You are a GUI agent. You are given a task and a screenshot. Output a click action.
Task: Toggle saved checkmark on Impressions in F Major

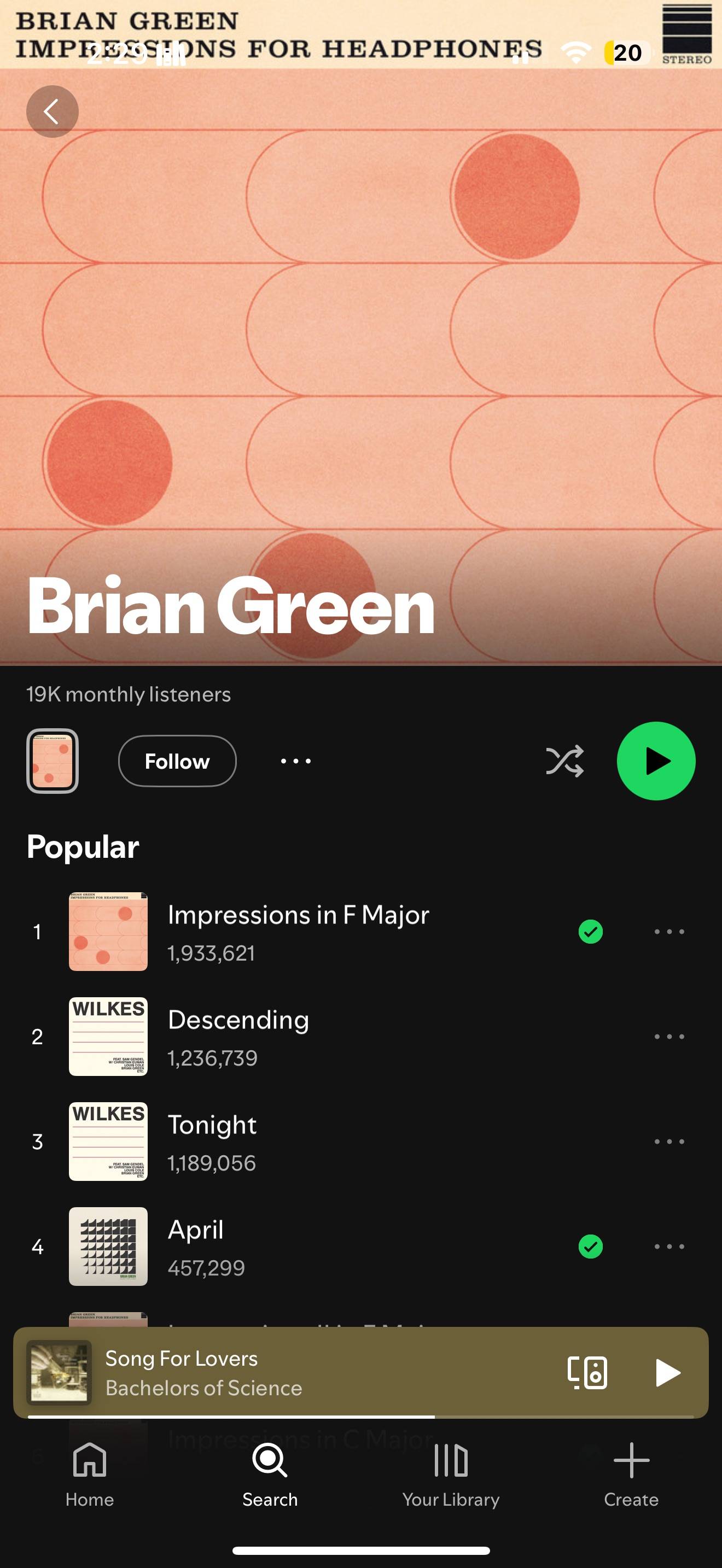(591, 931)
